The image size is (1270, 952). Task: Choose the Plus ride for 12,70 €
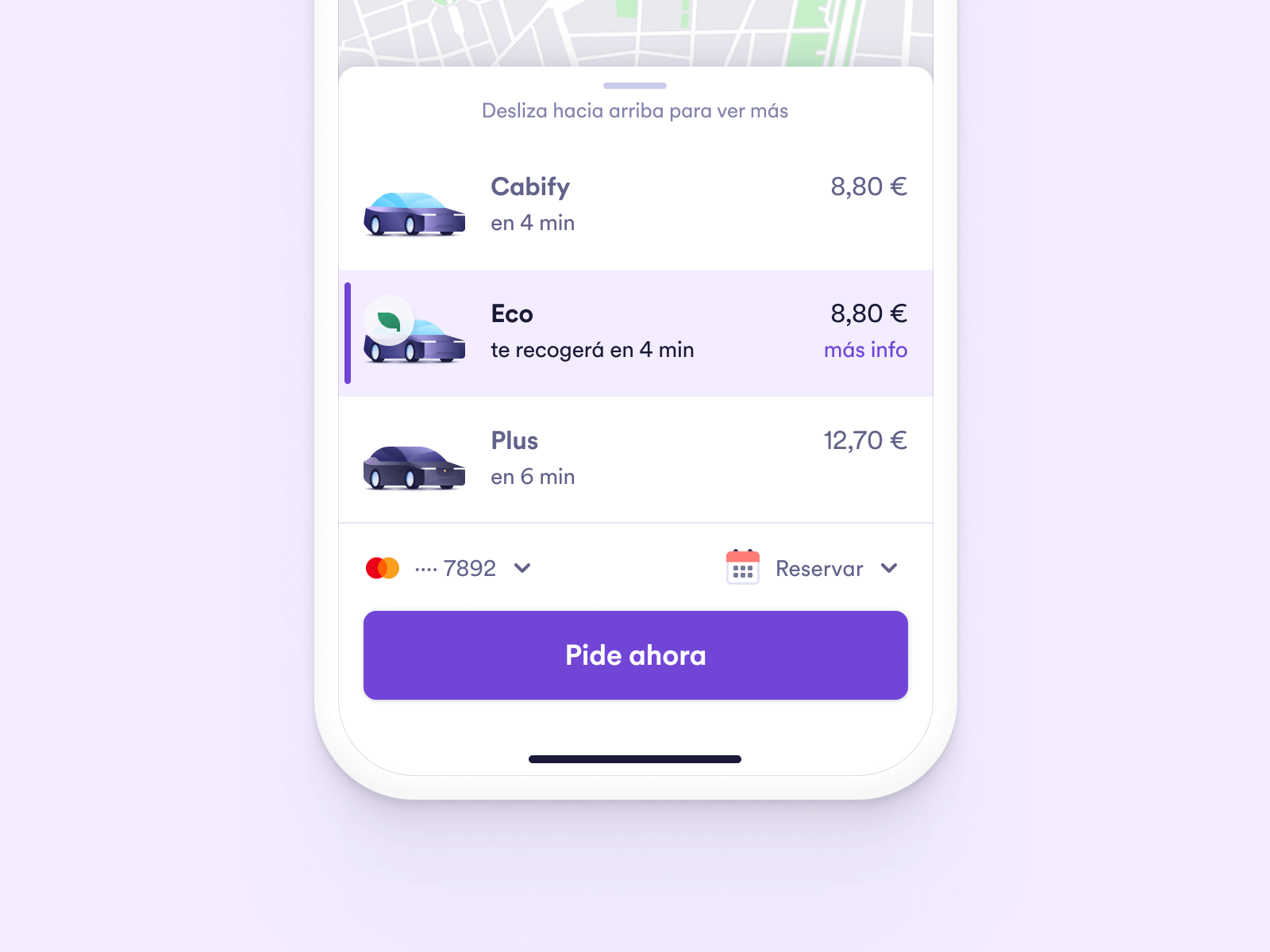[x=635, y=459]
